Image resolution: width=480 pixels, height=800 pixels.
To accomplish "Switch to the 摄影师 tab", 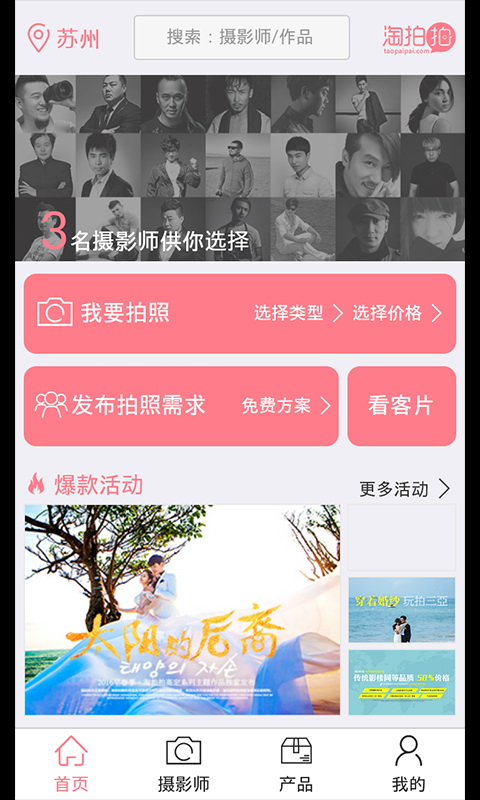I will coord(184,764).
